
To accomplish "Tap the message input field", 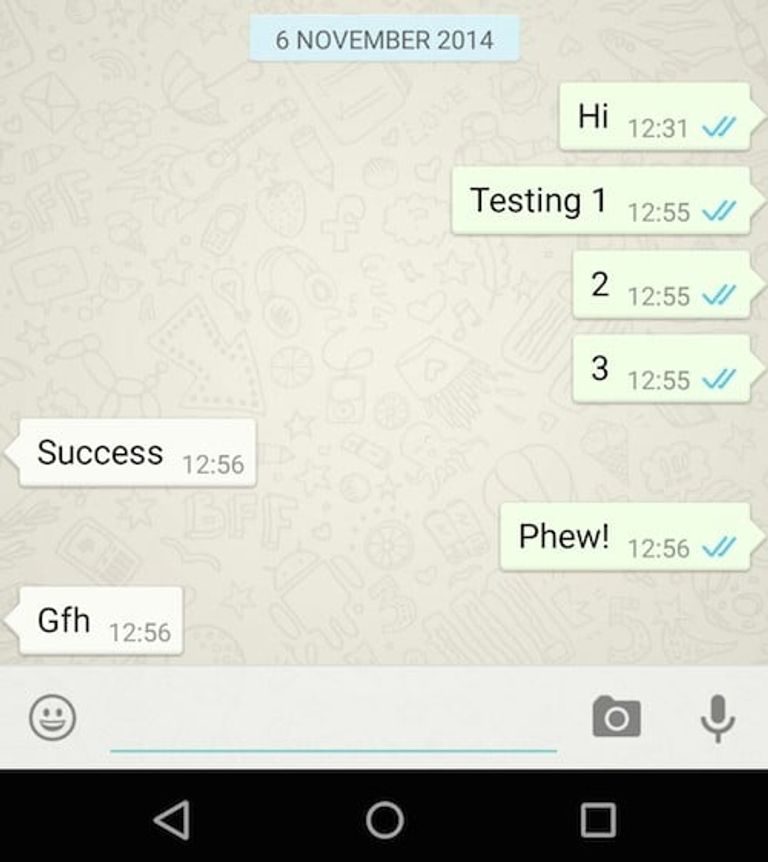I will (x=333, y=720).
